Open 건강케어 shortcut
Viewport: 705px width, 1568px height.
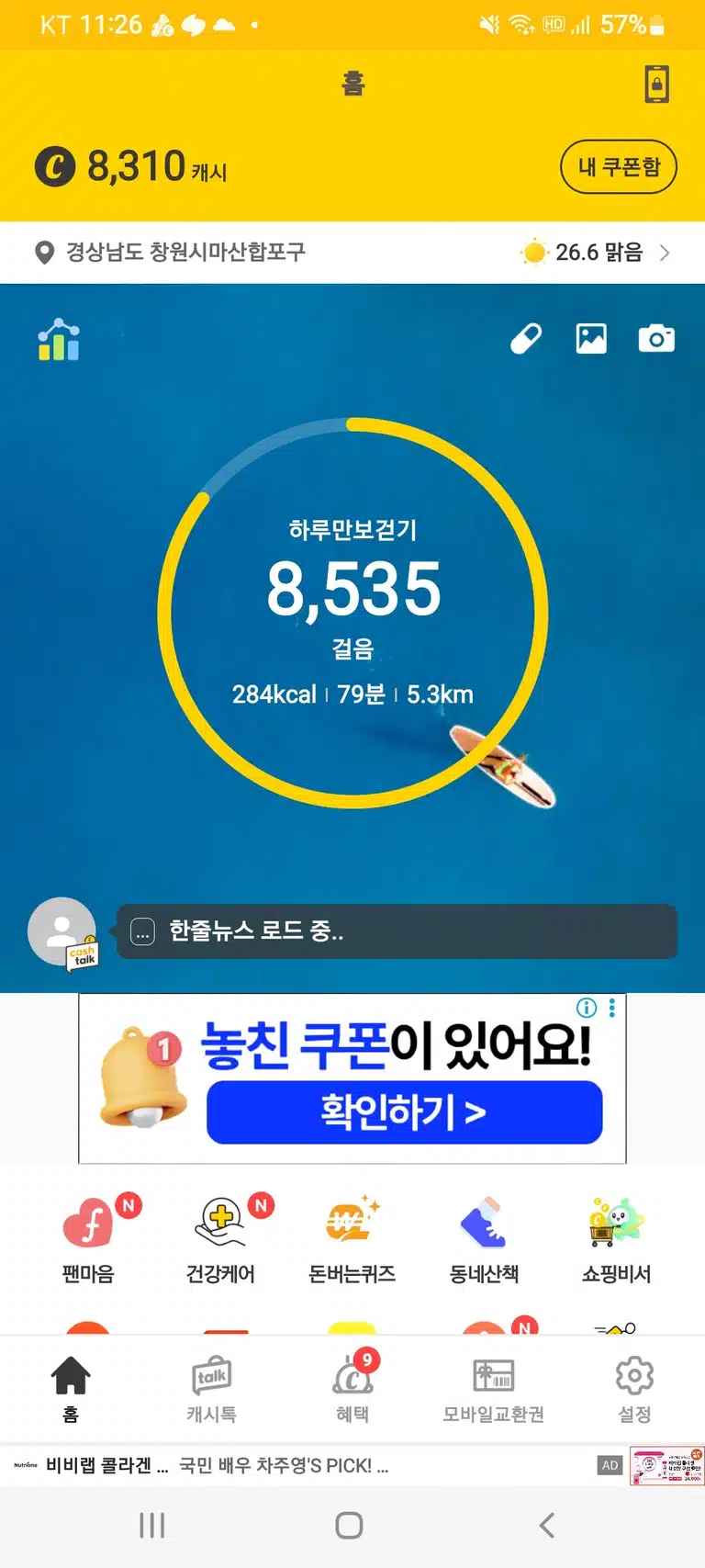coord(220,1240)
